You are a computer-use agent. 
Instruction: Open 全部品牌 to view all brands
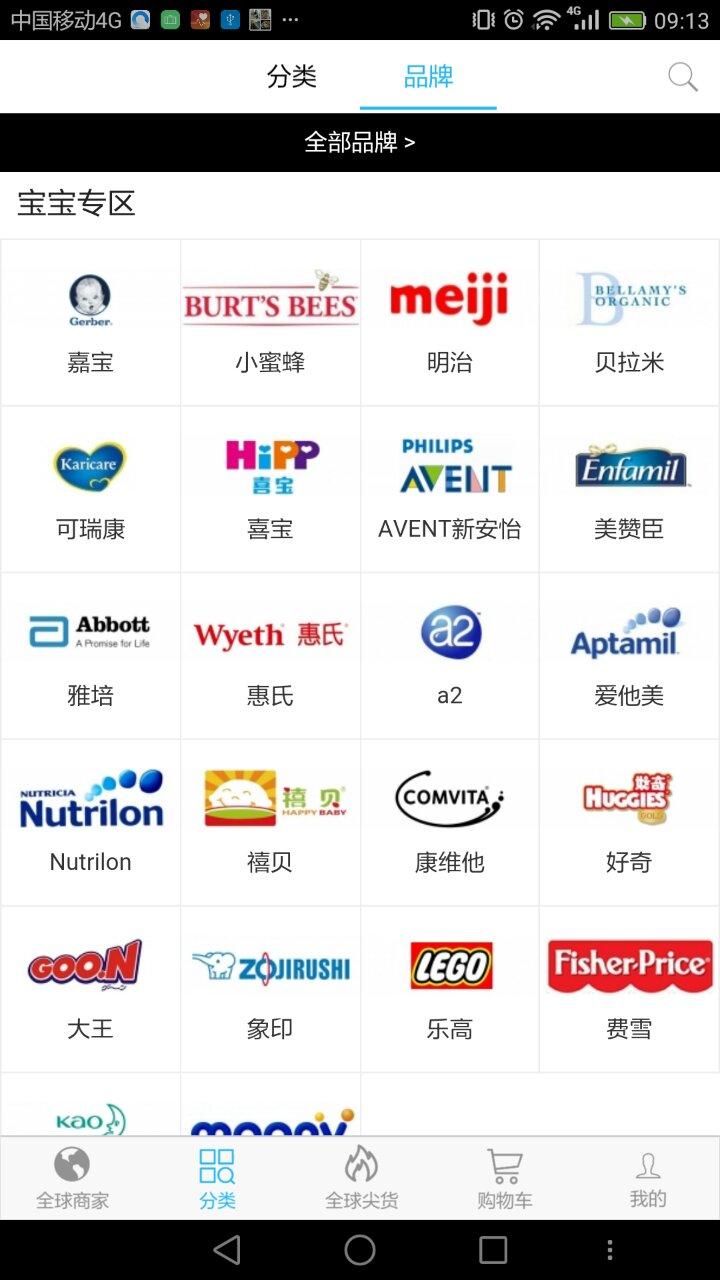(360, 142)
